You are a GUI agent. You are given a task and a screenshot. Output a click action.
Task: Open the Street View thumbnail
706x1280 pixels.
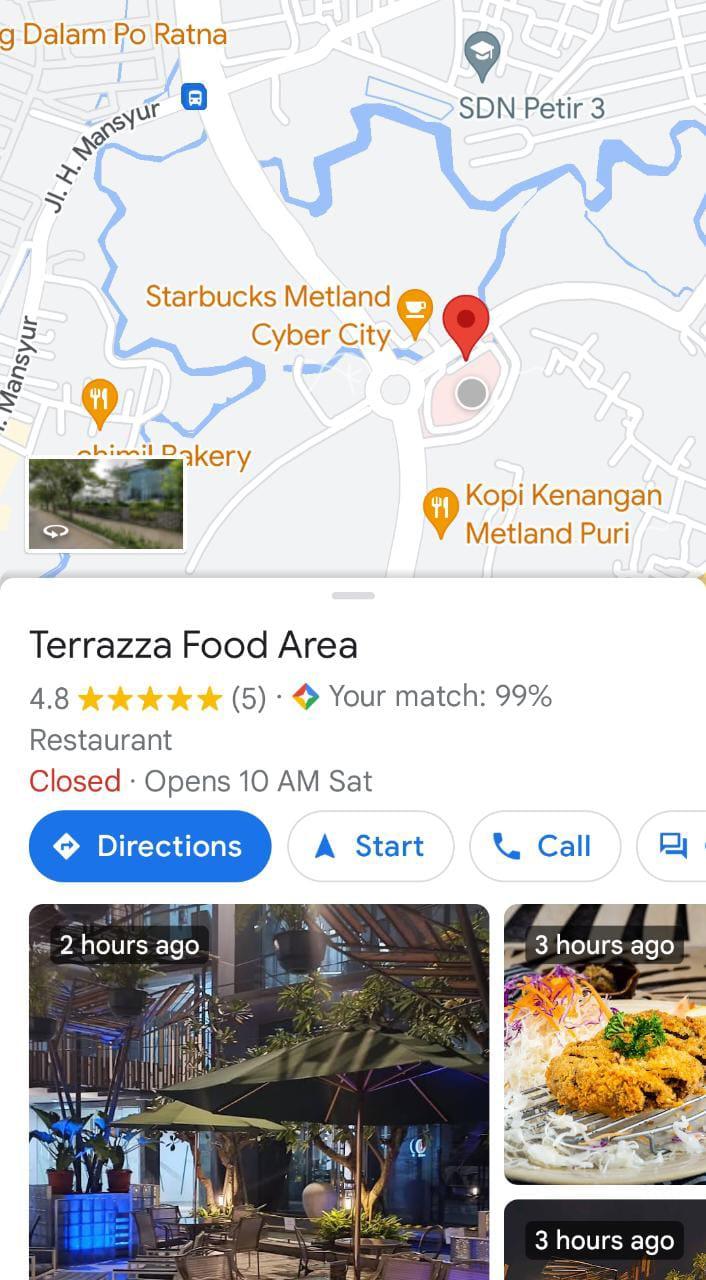tap(106, 504)
